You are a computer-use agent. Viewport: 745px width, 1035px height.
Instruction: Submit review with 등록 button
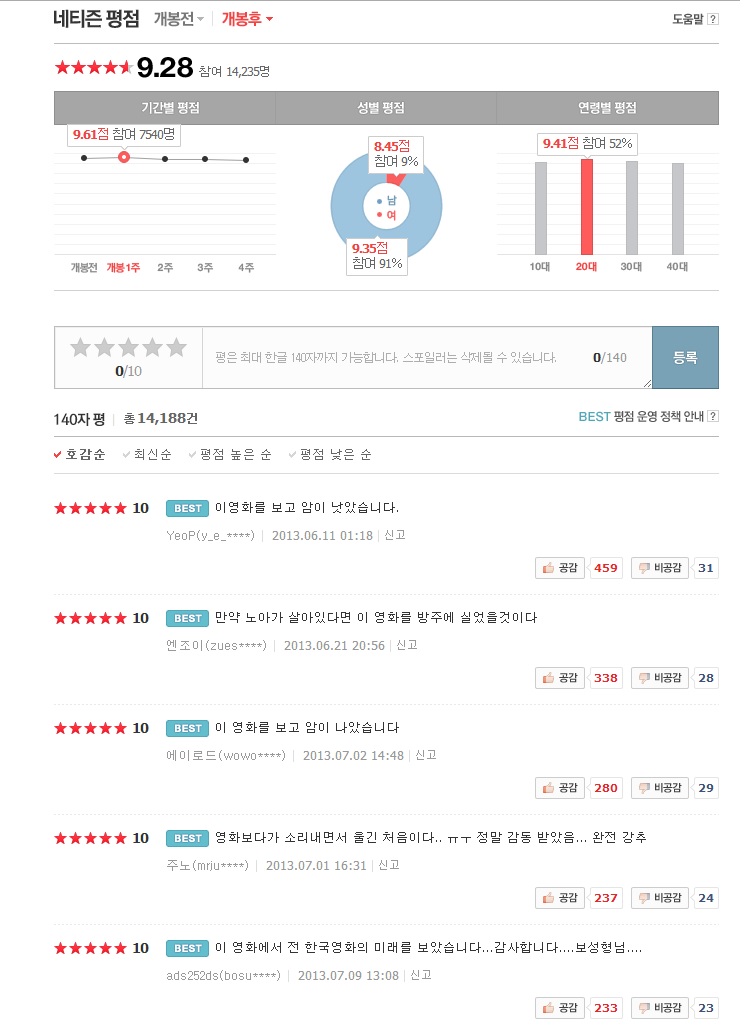point(685,357)
